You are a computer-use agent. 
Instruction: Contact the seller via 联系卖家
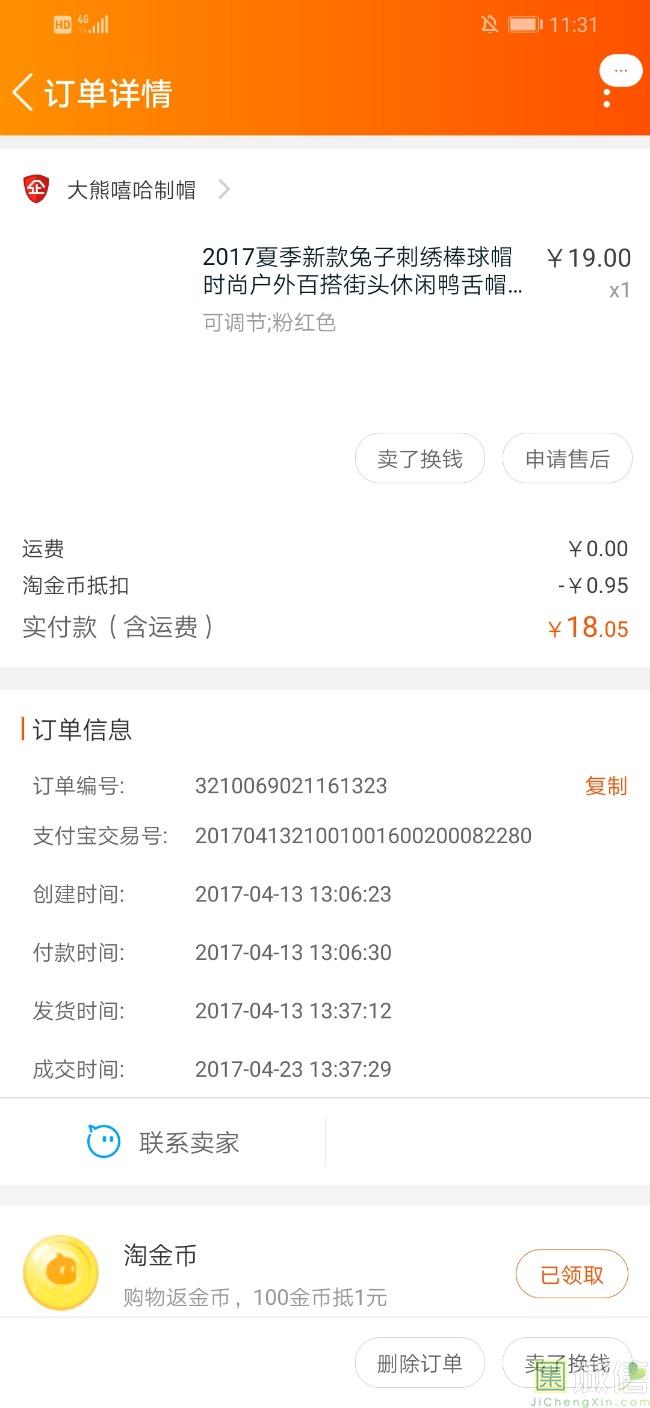coord(163,1142)
